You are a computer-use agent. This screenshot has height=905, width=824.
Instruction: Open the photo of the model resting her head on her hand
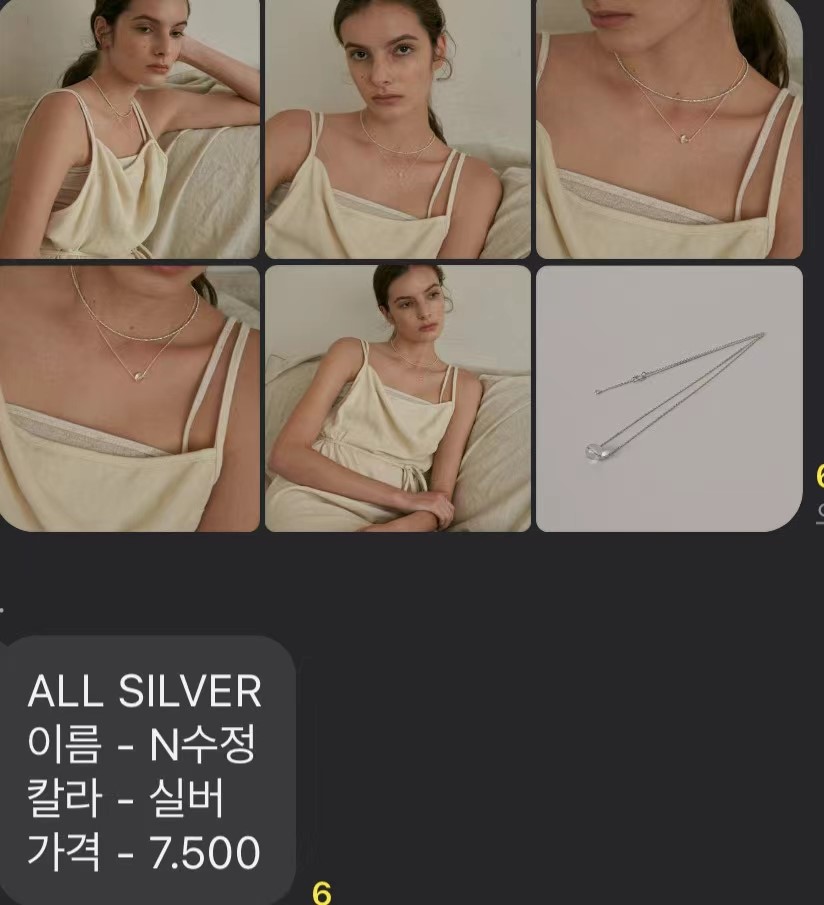[x=129, y=128]
